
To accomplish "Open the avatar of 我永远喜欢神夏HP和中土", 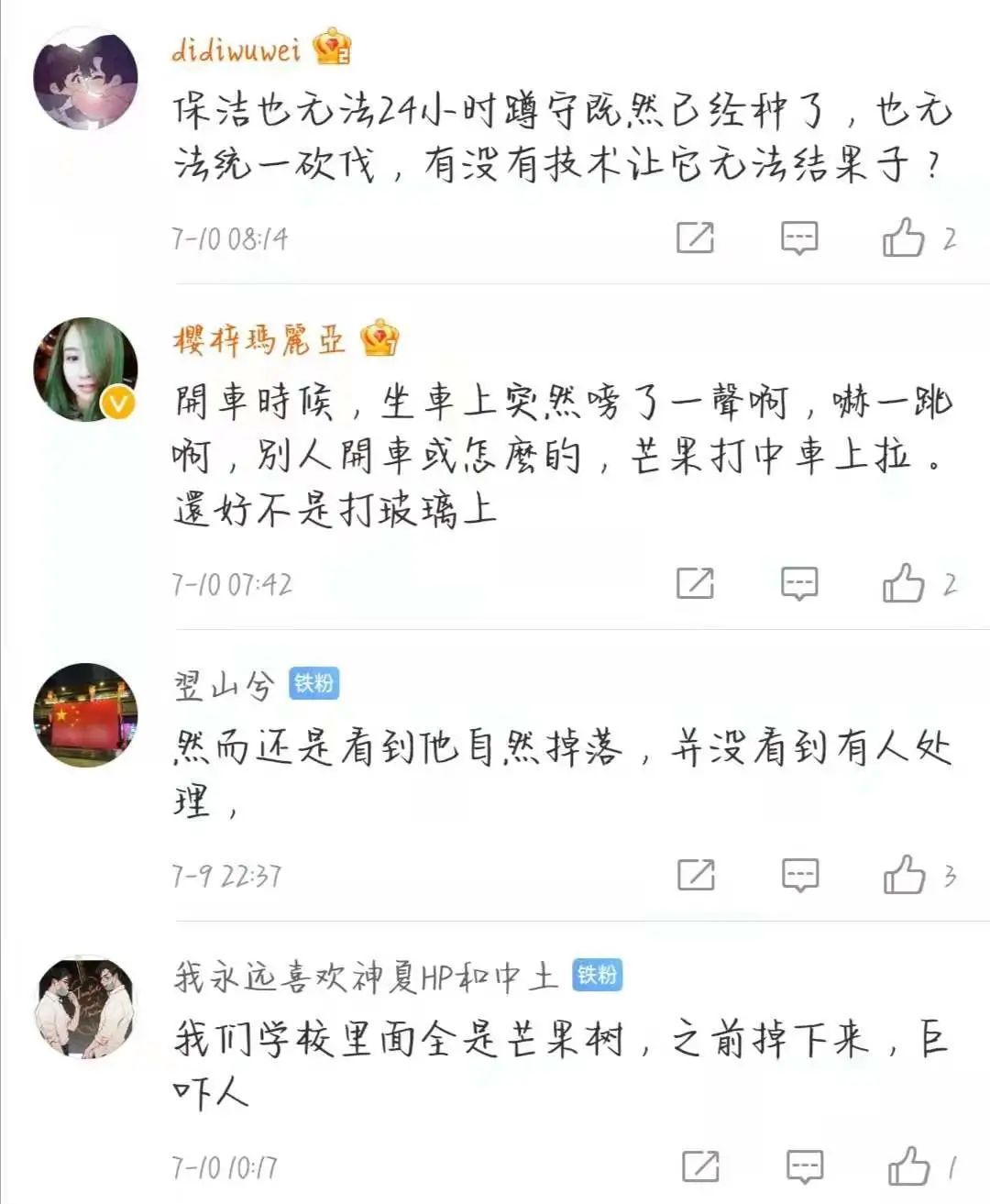I will coord(85,1007).
